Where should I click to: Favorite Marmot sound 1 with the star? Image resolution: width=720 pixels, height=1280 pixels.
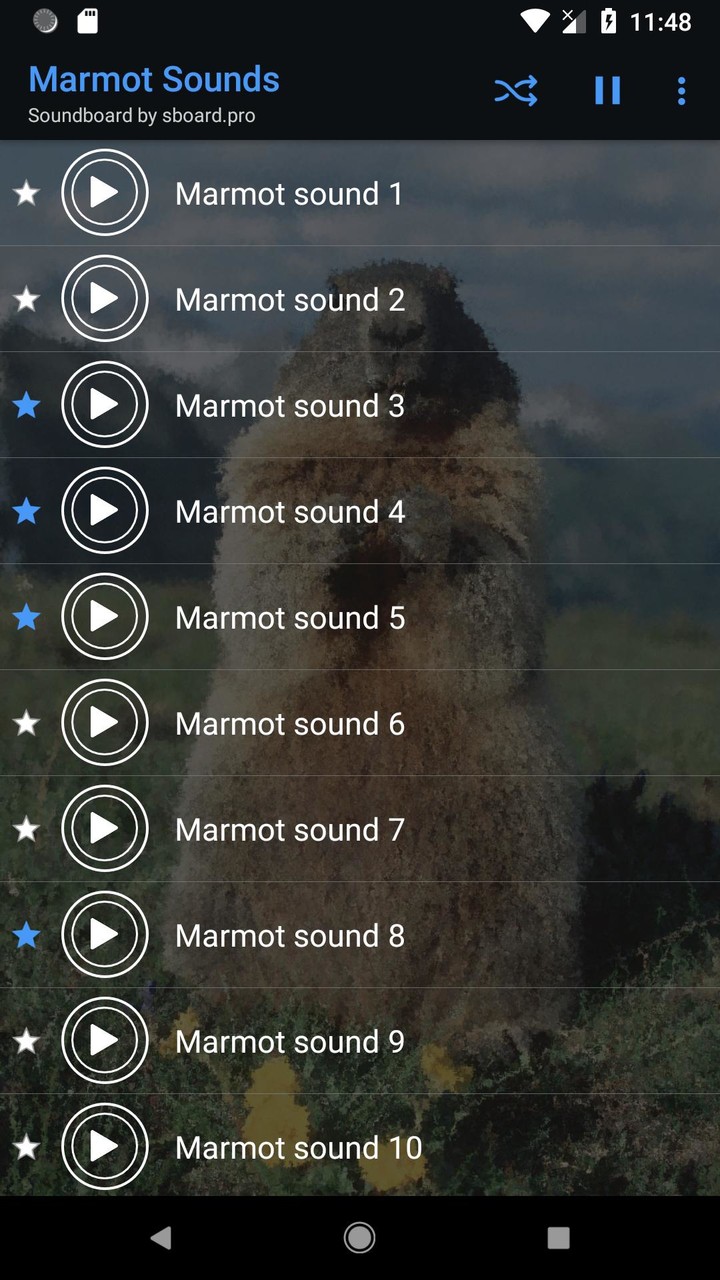27,193
